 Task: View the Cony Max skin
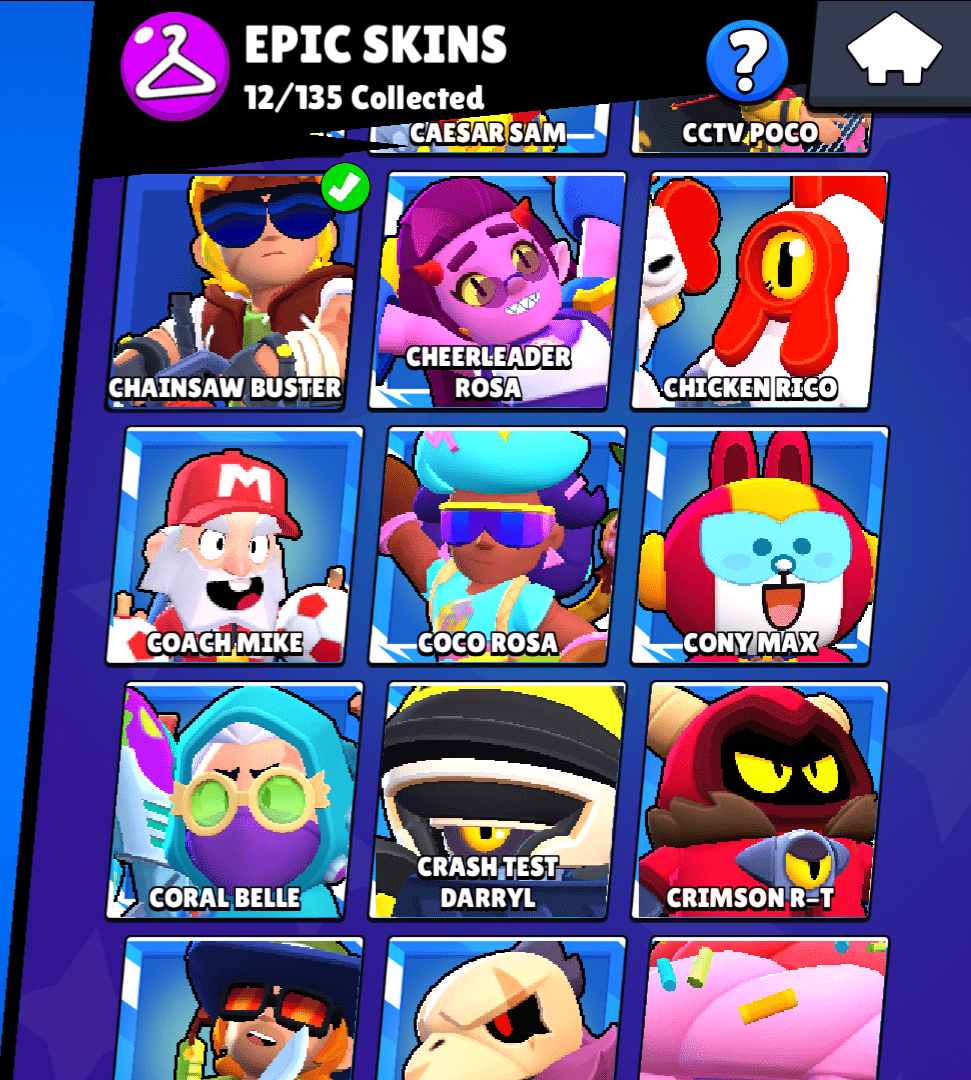point(759,545)
